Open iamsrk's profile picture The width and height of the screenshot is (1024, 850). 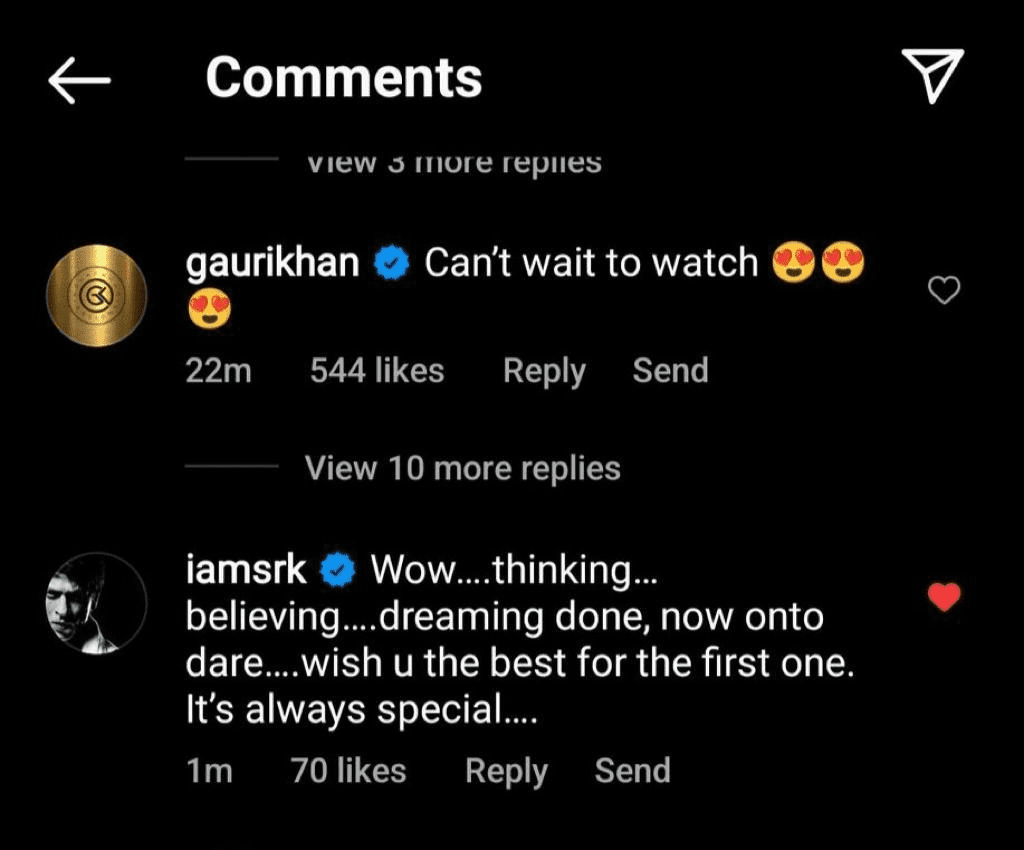(97, 603)
